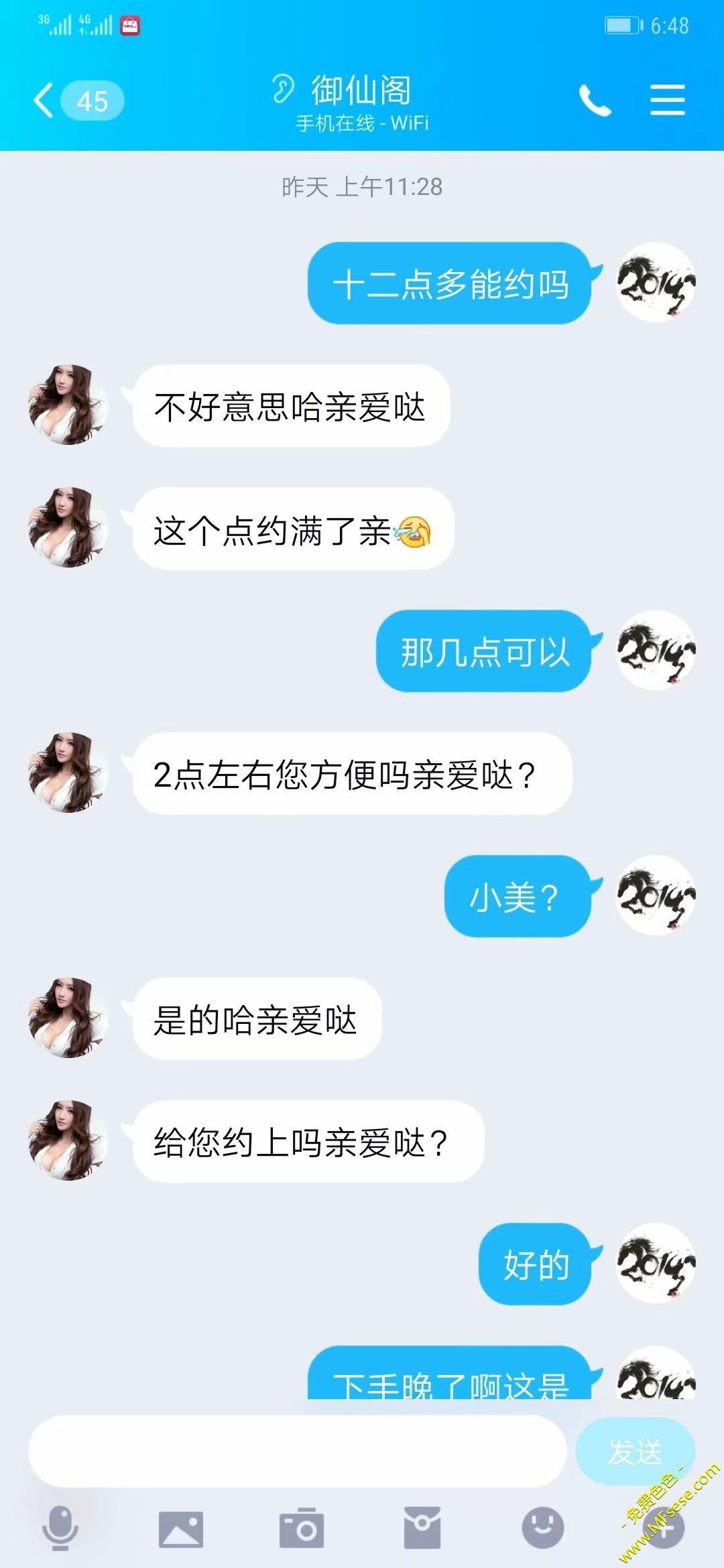Tap the 发送 send button
This screenshot has width=724, height=1568.
tap(634, 1451)
